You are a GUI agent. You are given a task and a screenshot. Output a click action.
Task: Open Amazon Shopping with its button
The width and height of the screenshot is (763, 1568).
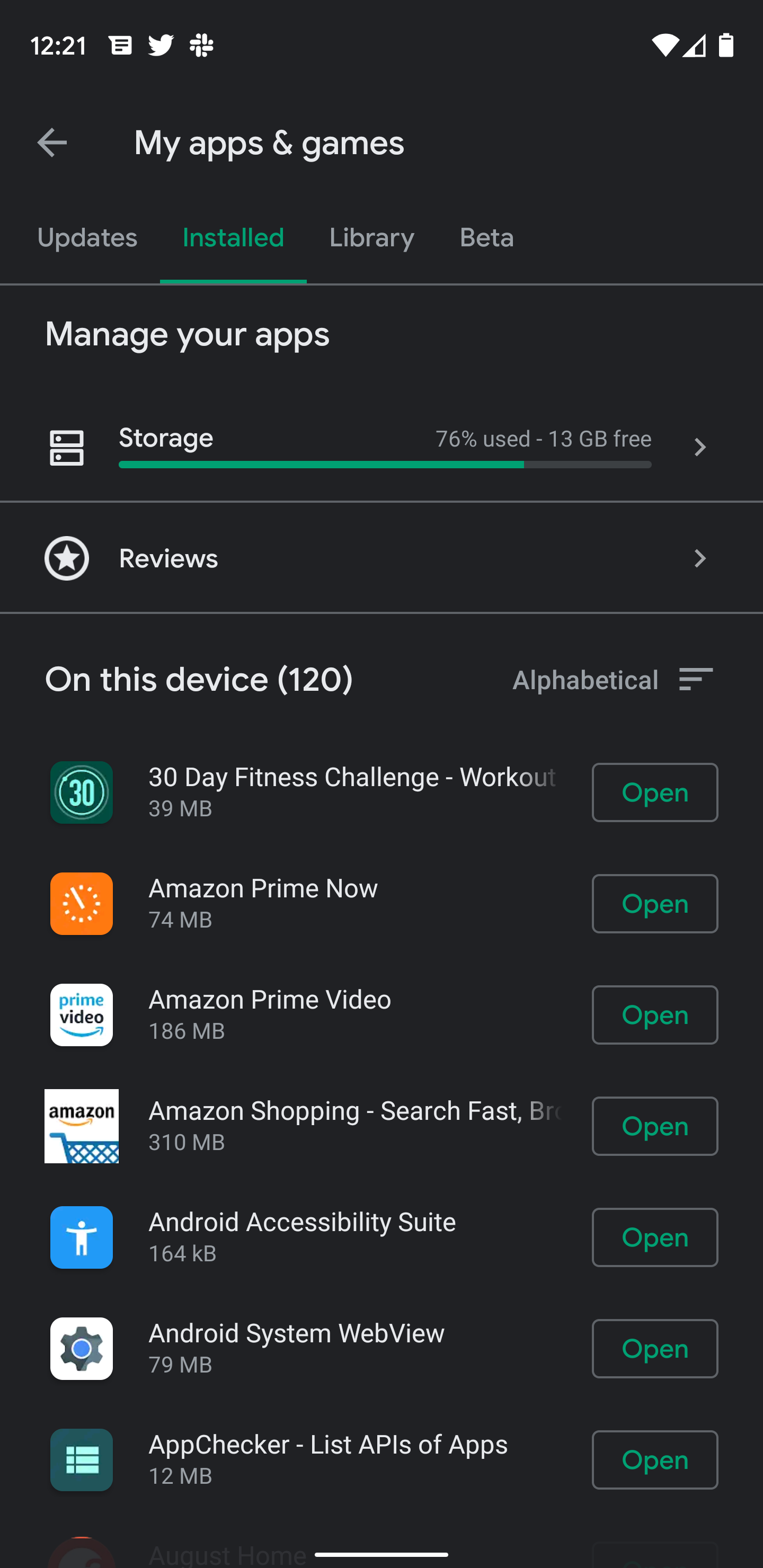click(654, 1126)
